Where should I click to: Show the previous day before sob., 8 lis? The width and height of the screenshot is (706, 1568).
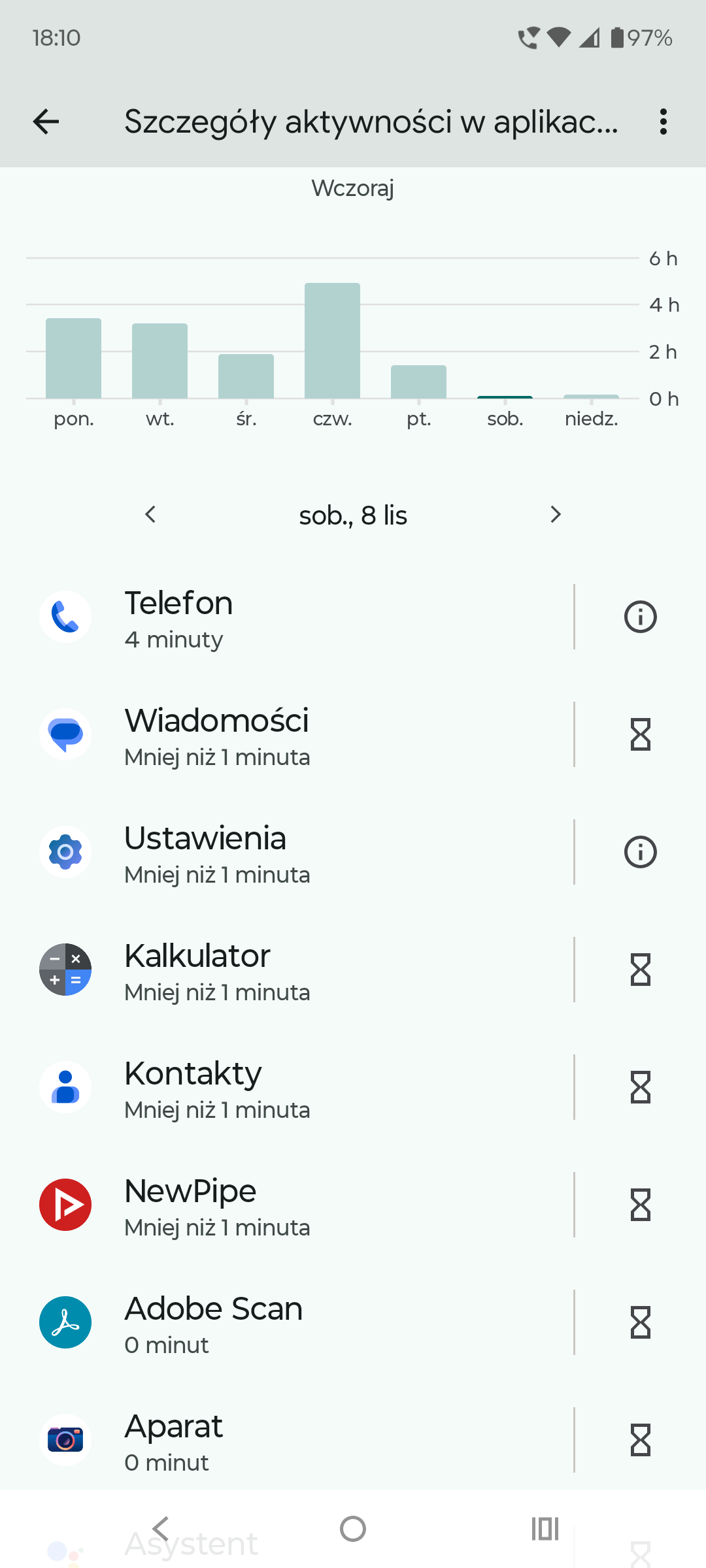coord(150,515)
